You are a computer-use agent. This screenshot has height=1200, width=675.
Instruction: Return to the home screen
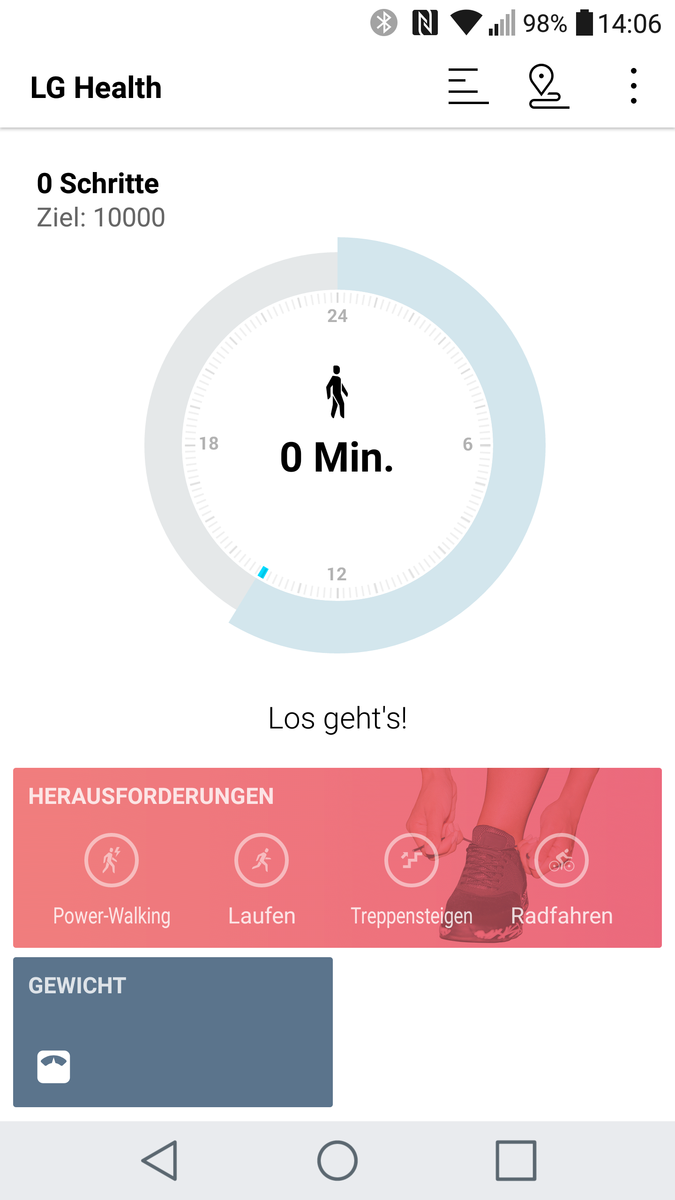337,1161
